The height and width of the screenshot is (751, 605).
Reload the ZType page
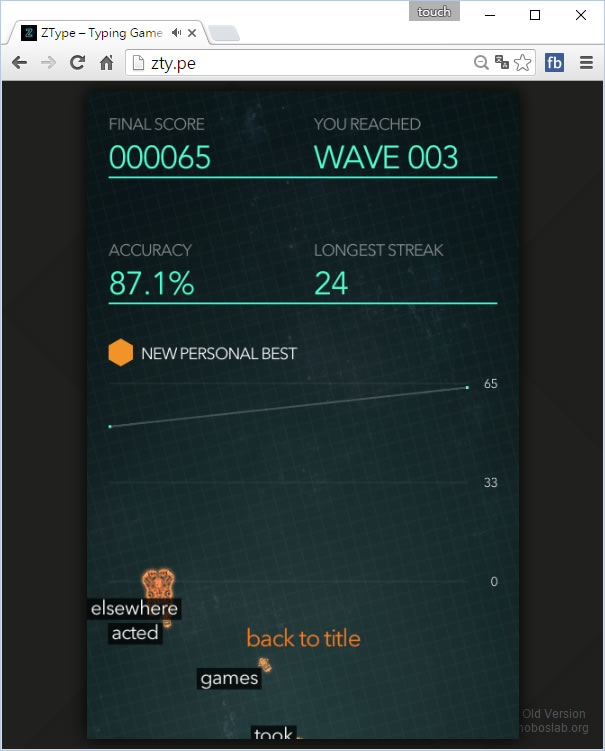(x=77, y=63)
